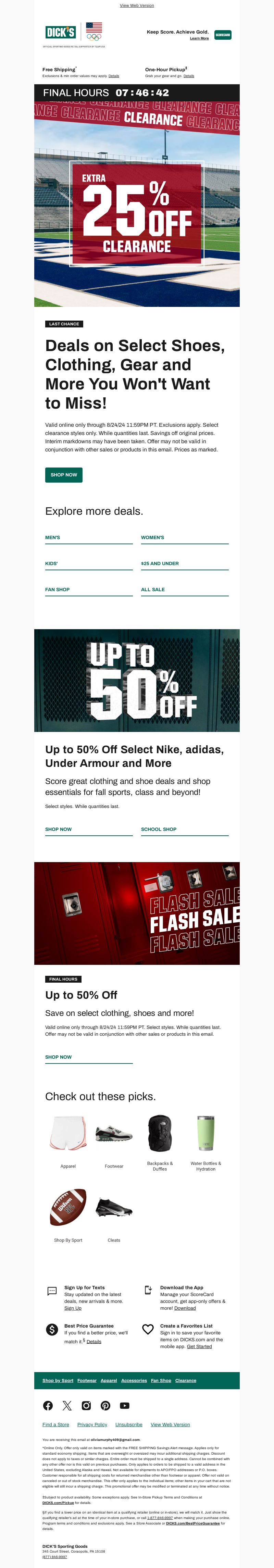Open the View Web Version link at top
Image resolution: width=274 pixels, height=1568 pixels.
tap(136, 5)
